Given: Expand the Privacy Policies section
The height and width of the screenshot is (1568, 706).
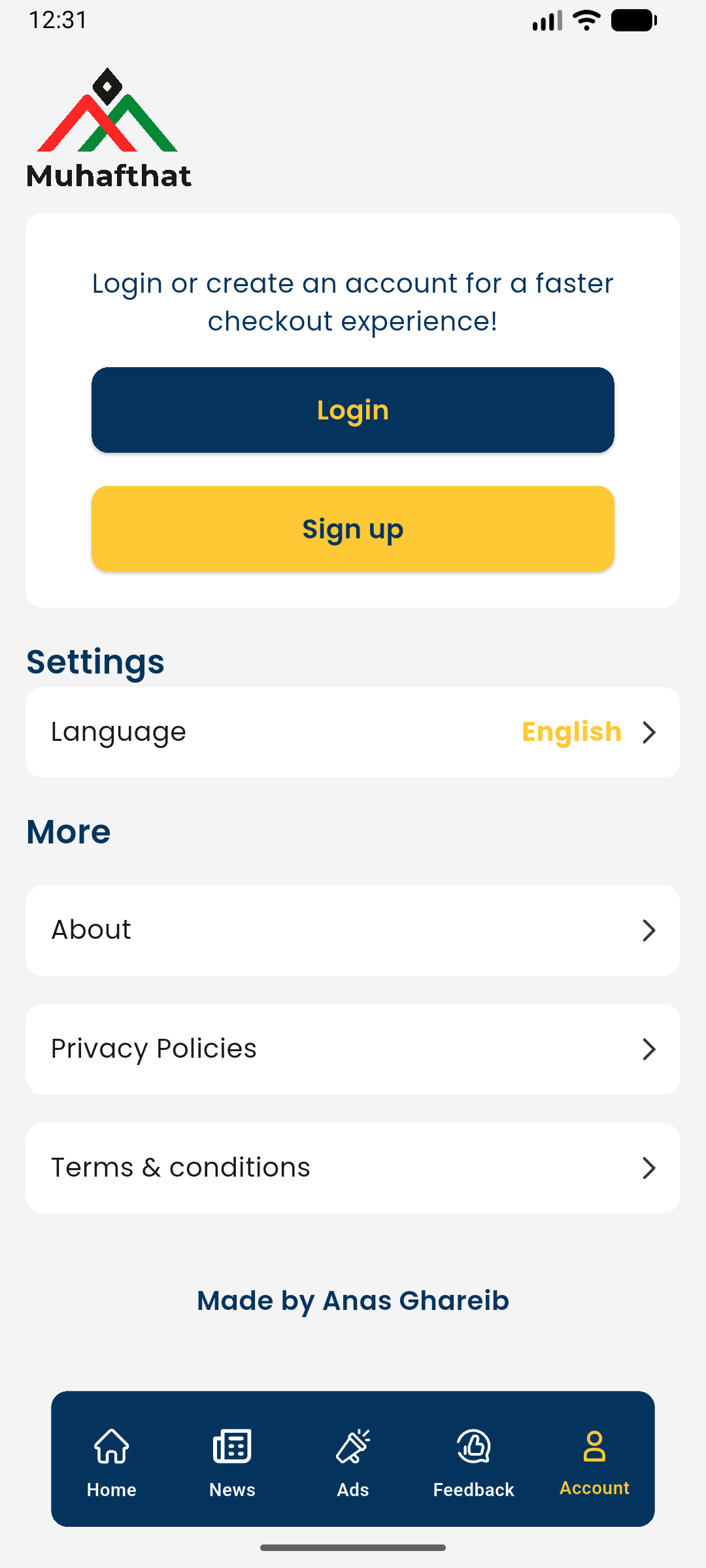Looking at the screenshot, I should (x=353, y=1049).
